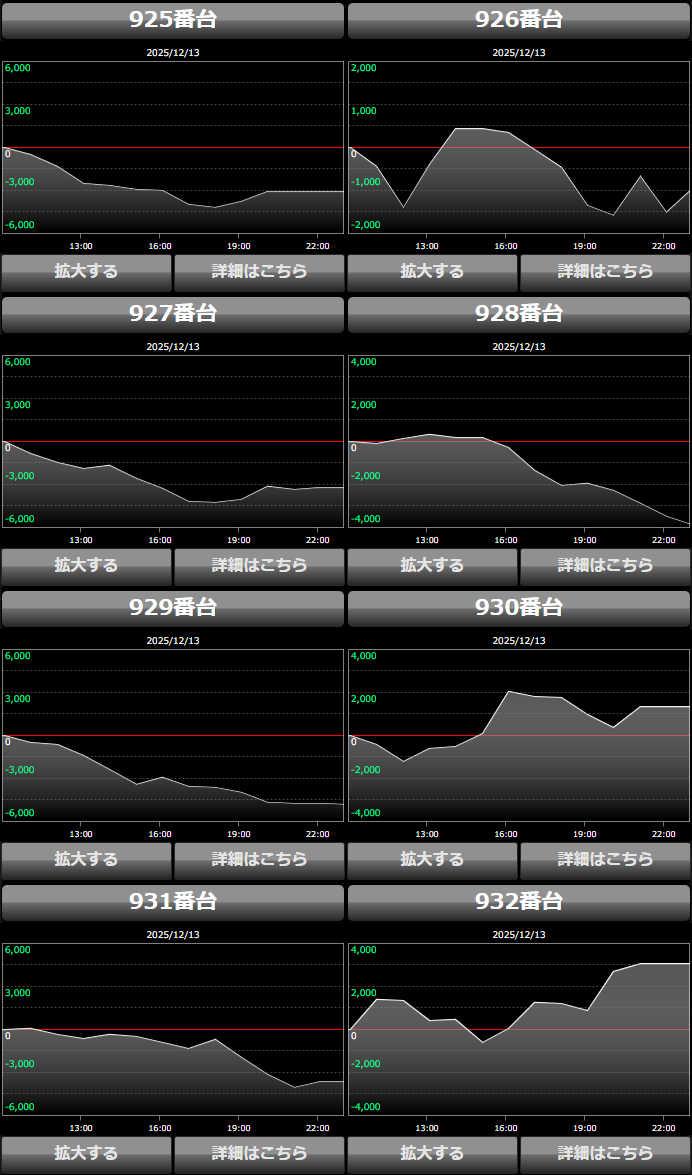Image resolution: width=692 pixels, height=1175 pixels.
Task: View details via 詳細はこちら for 926番台
Action: point(605,271)
